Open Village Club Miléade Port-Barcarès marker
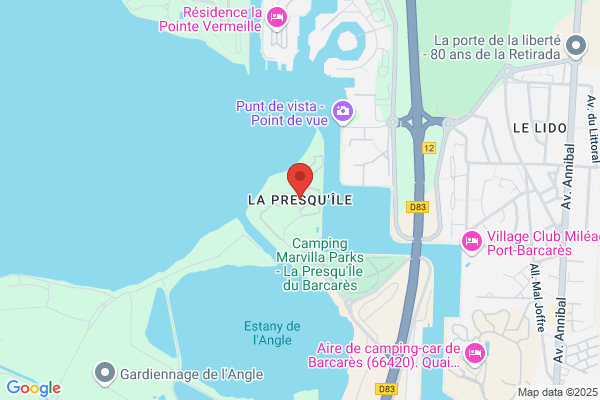 click(x=471, y=241)
